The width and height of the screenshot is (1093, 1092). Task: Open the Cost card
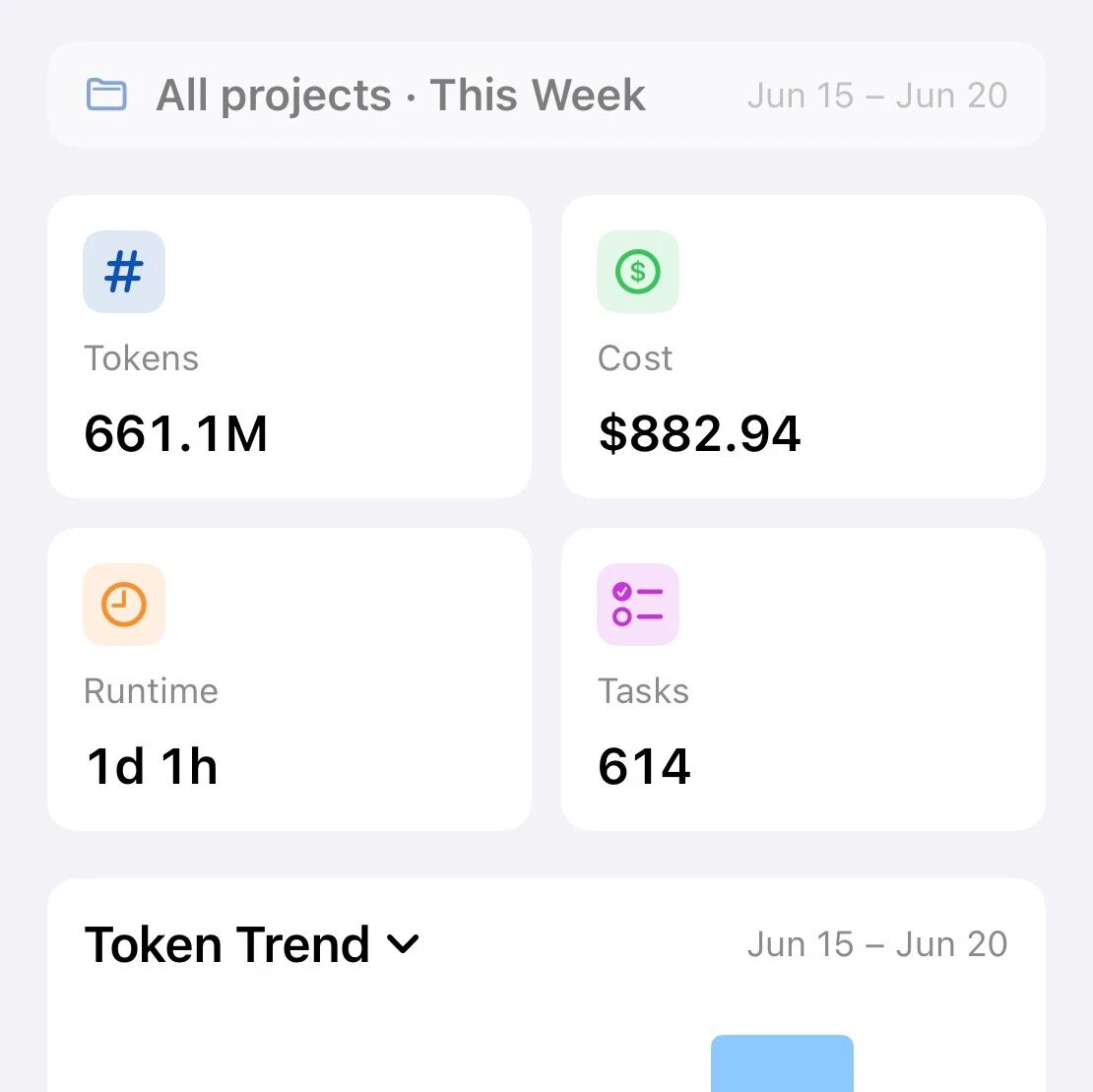pos(804,347)
